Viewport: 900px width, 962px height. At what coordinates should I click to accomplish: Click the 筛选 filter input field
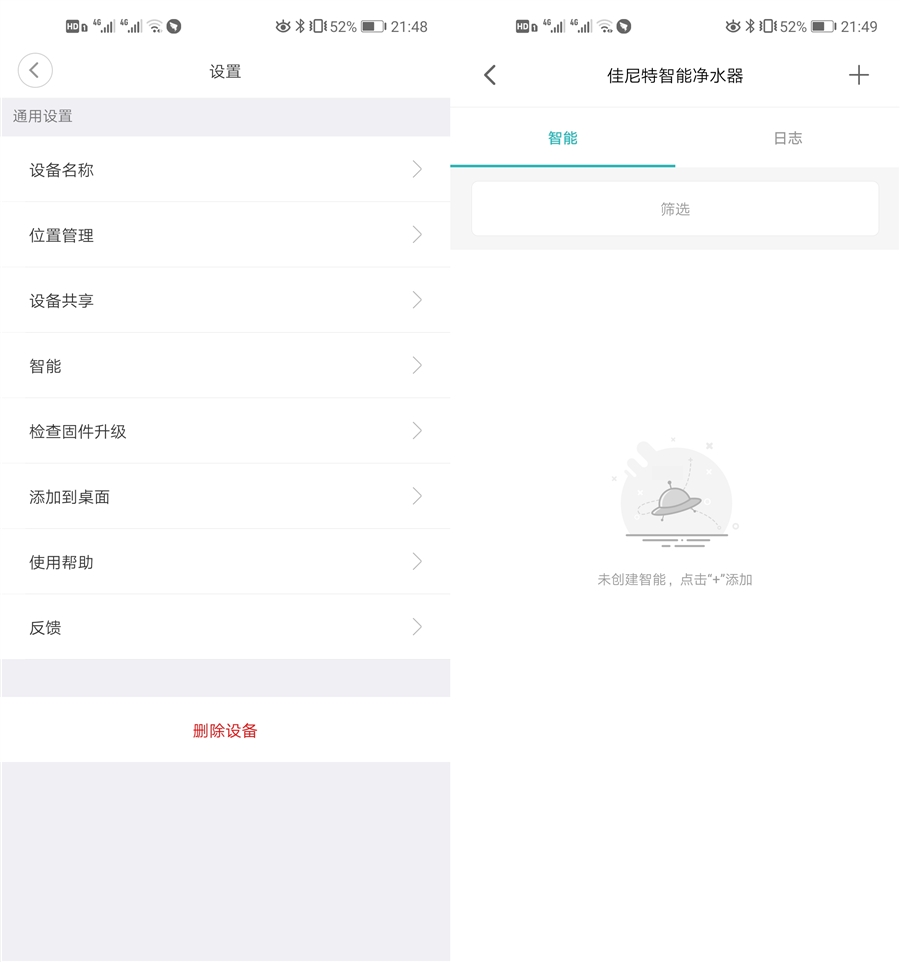[674, 208]
